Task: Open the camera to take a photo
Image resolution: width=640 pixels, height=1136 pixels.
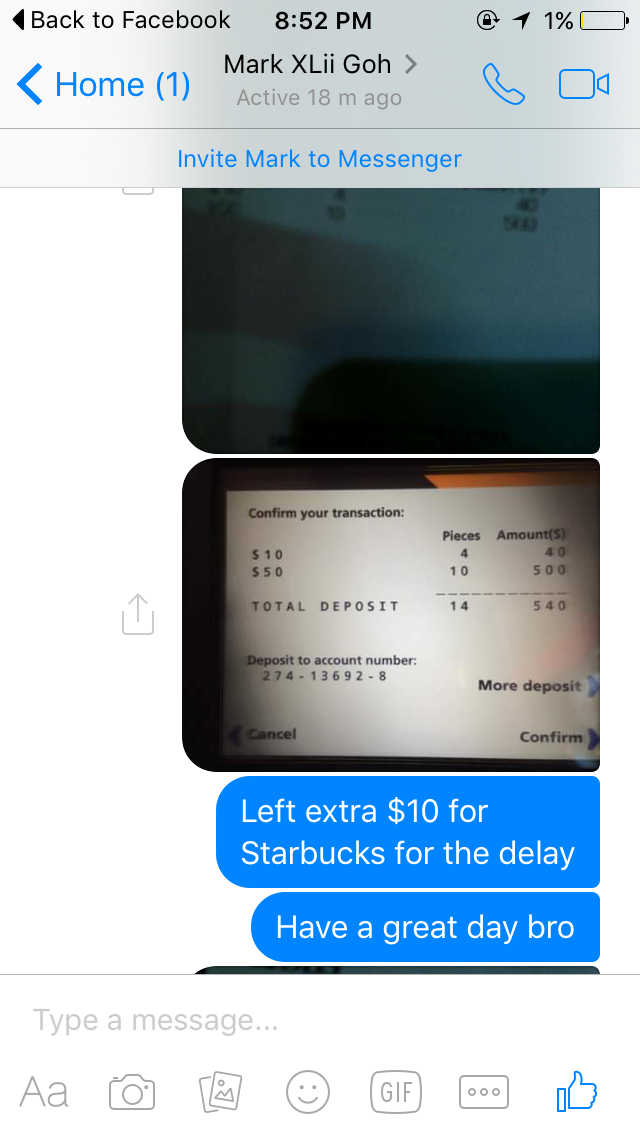Action: pos(132,1092)
